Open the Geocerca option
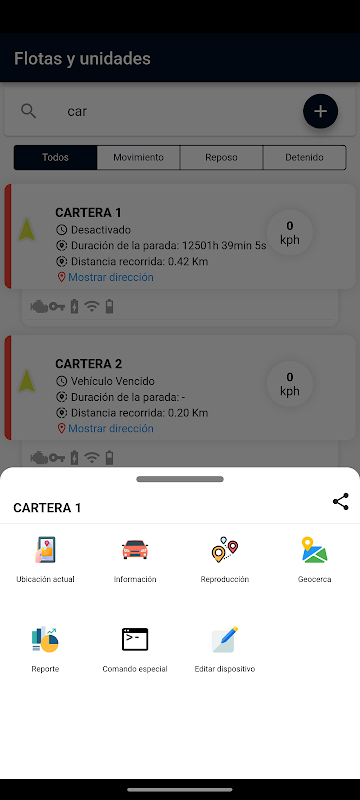Viewport: 360px width, 800px height. pos(315,559)
